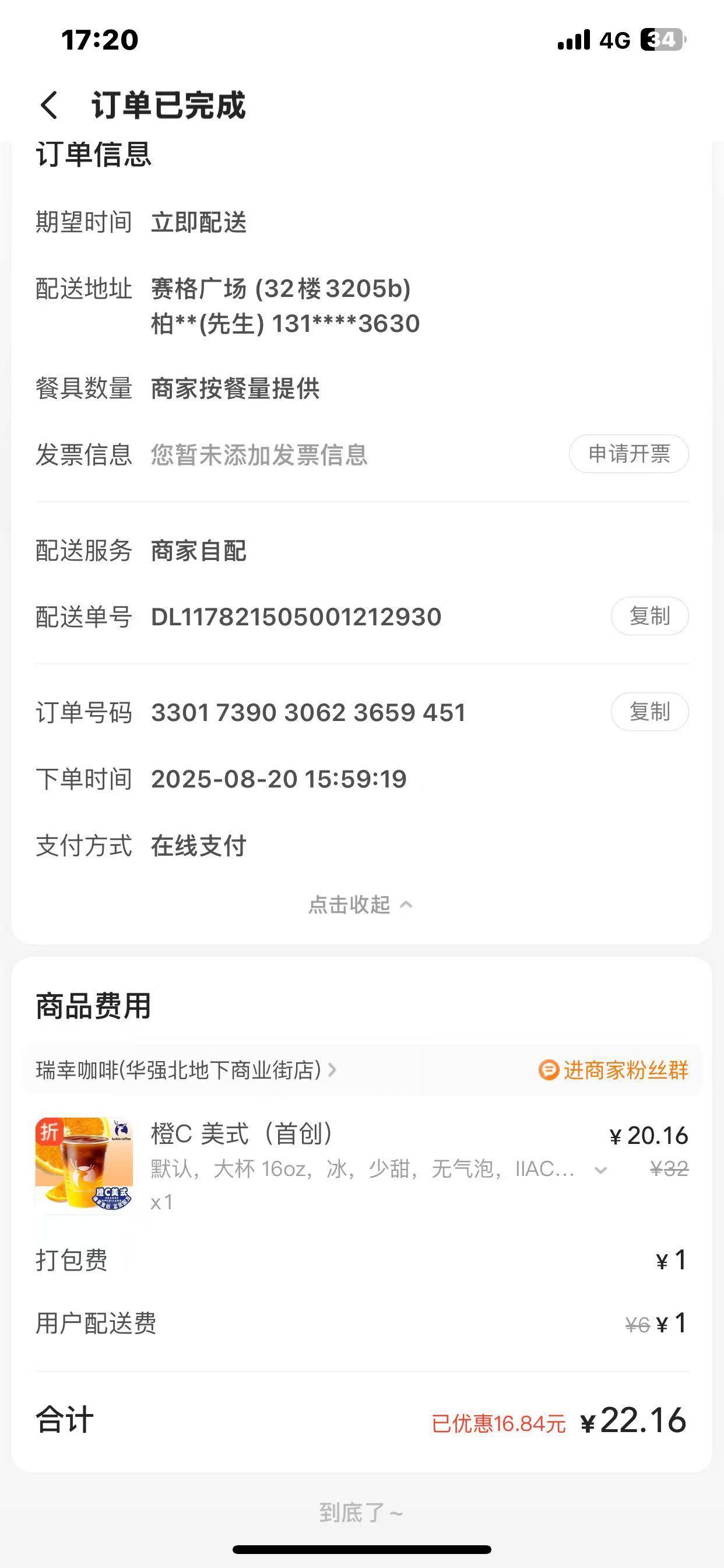Open the 橙C 美式 product image
This screenshot has width=724, height=1568.
pos(85,1165)
